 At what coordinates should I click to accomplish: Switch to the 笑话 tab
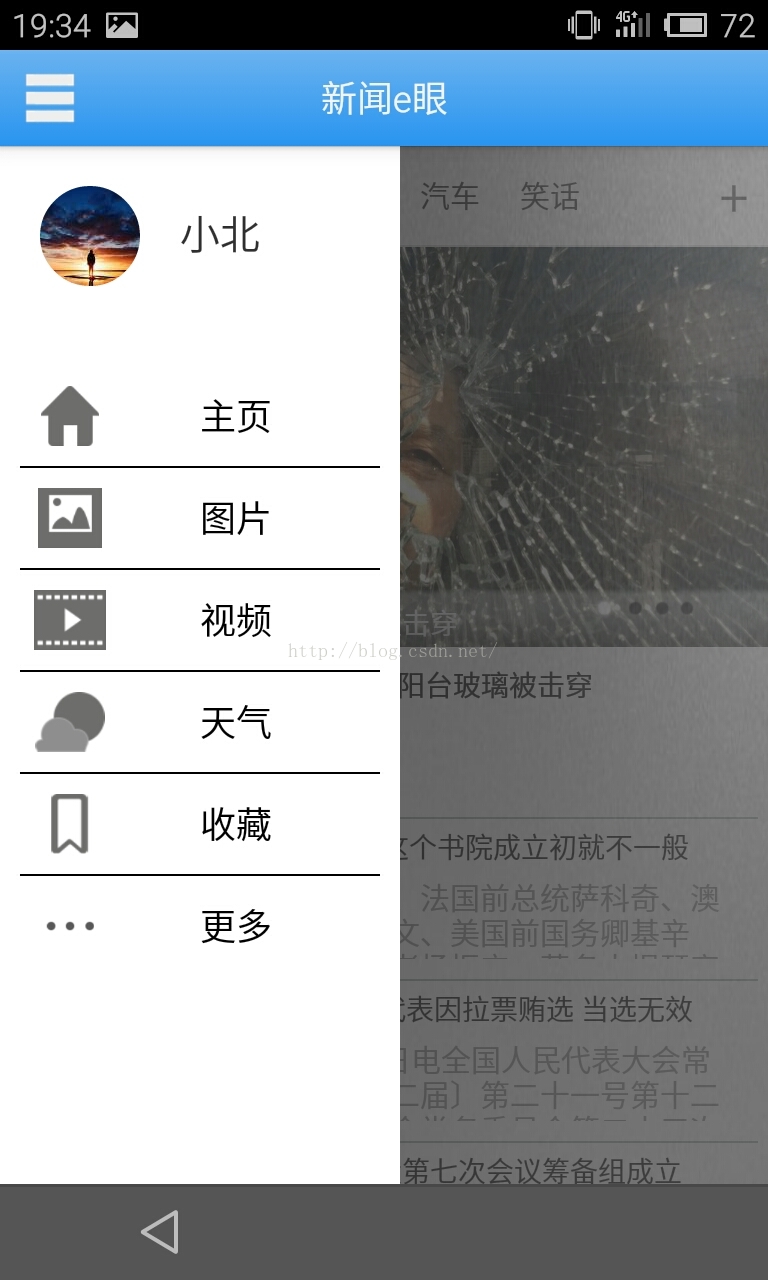549,197
